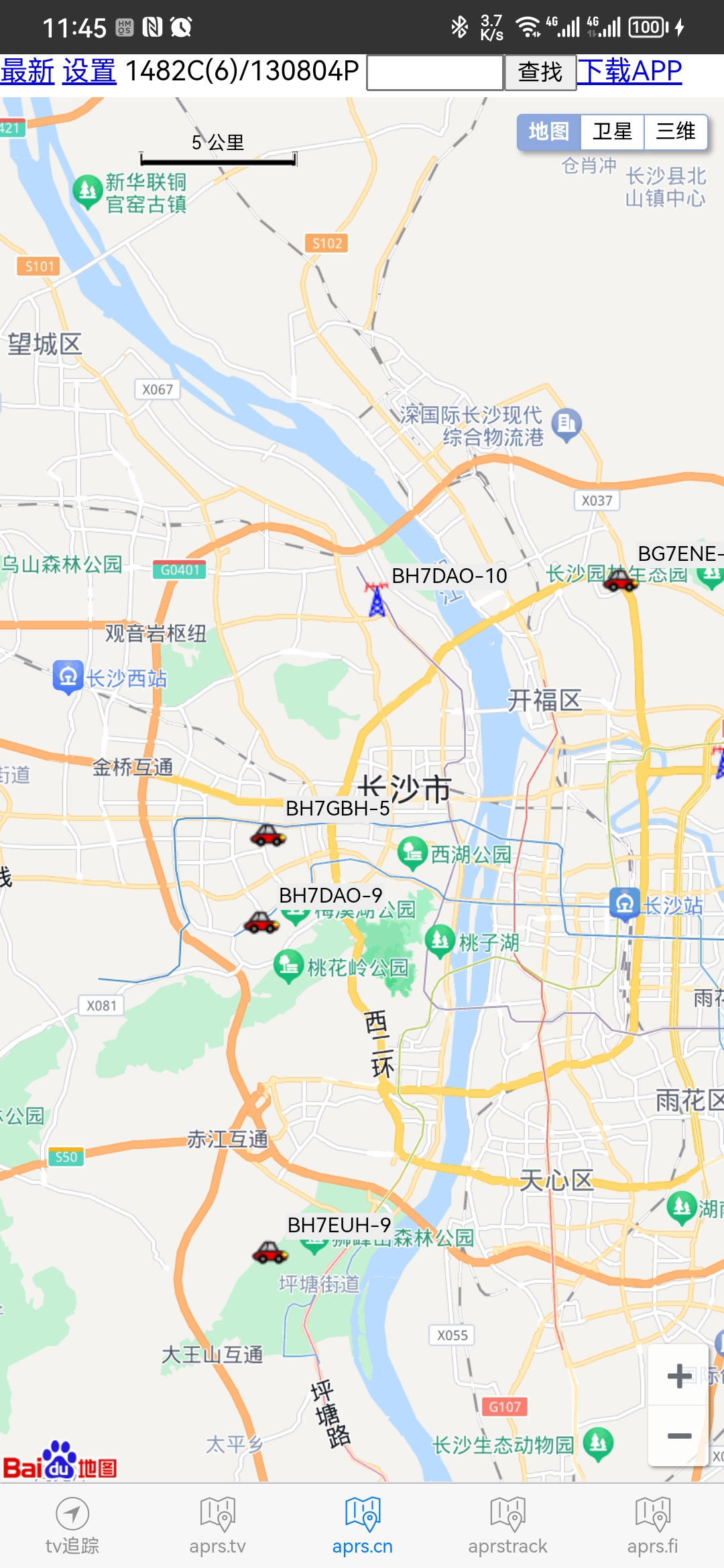
Task: Open the 最新 link
Action: point(27,71)
